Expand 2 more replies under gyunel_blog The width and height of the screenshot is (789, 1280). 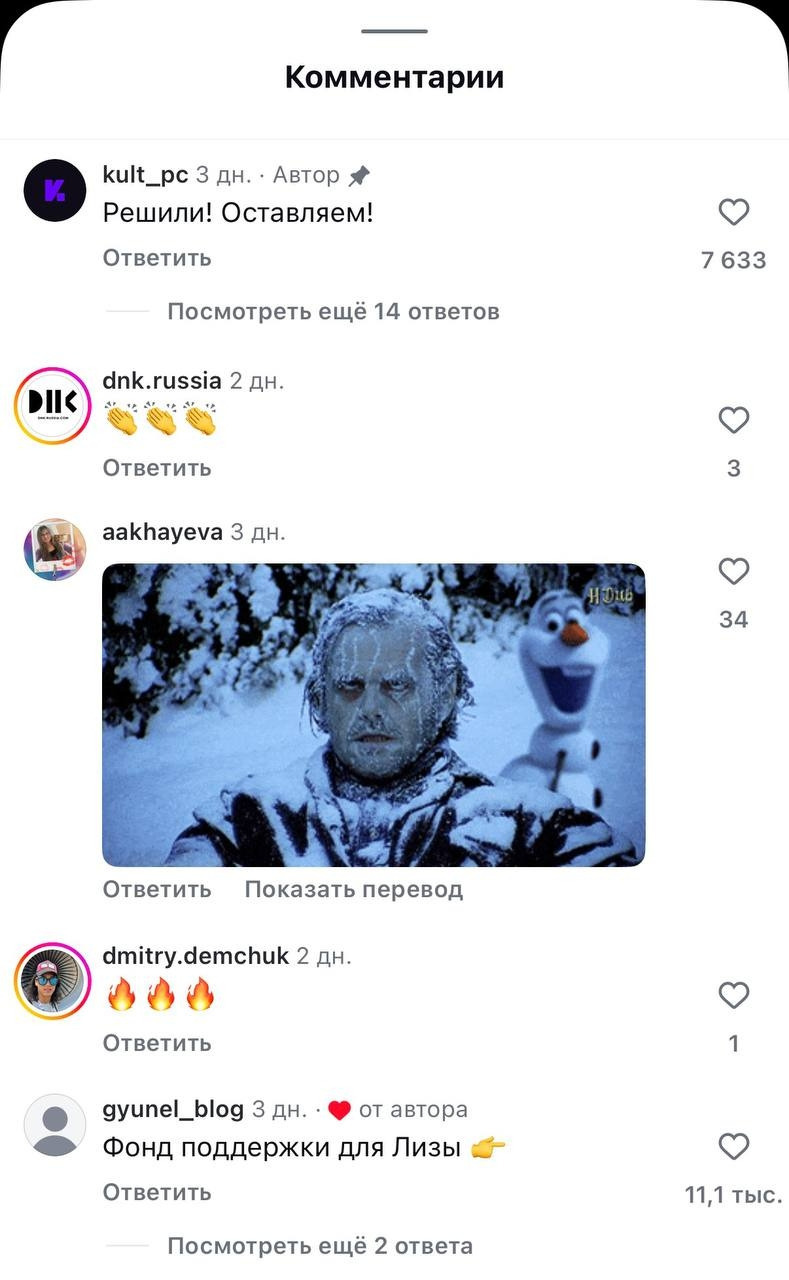click(319, 1246)
